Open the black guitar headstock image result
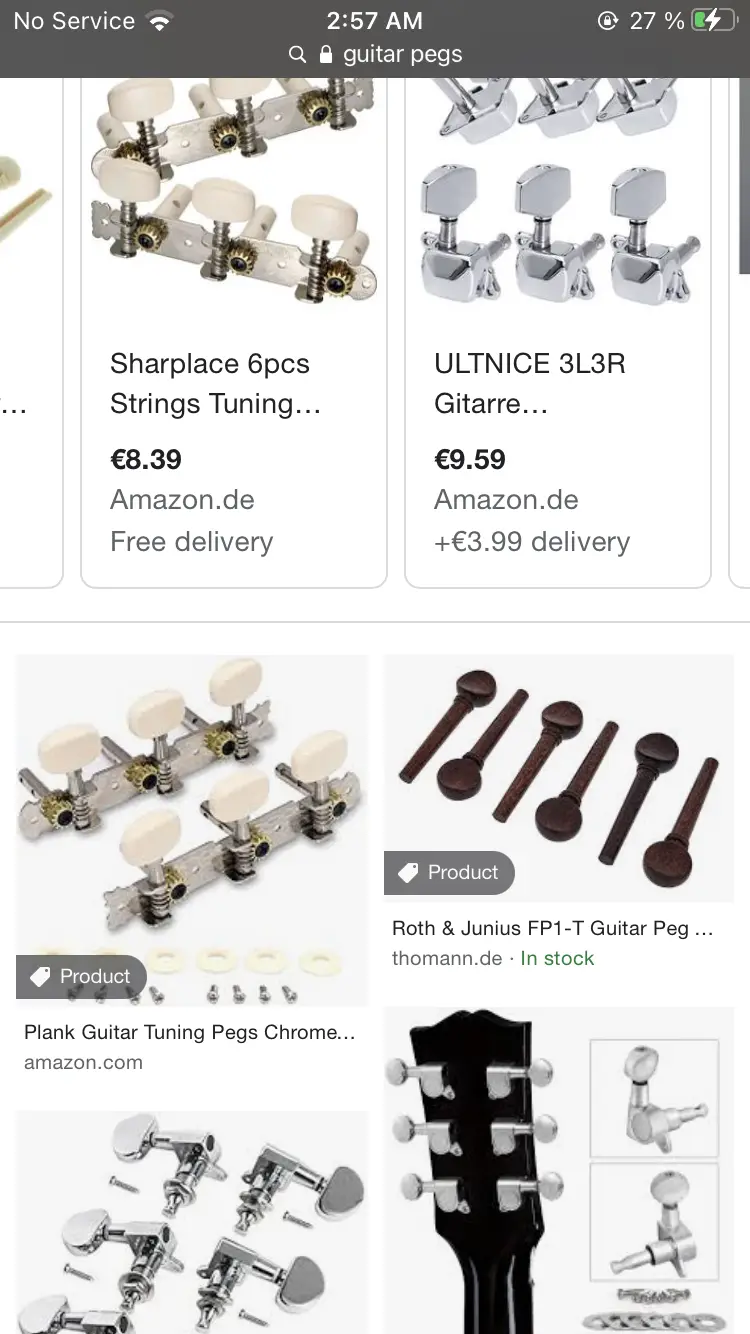The image size is (750, 1334). 558,1170
